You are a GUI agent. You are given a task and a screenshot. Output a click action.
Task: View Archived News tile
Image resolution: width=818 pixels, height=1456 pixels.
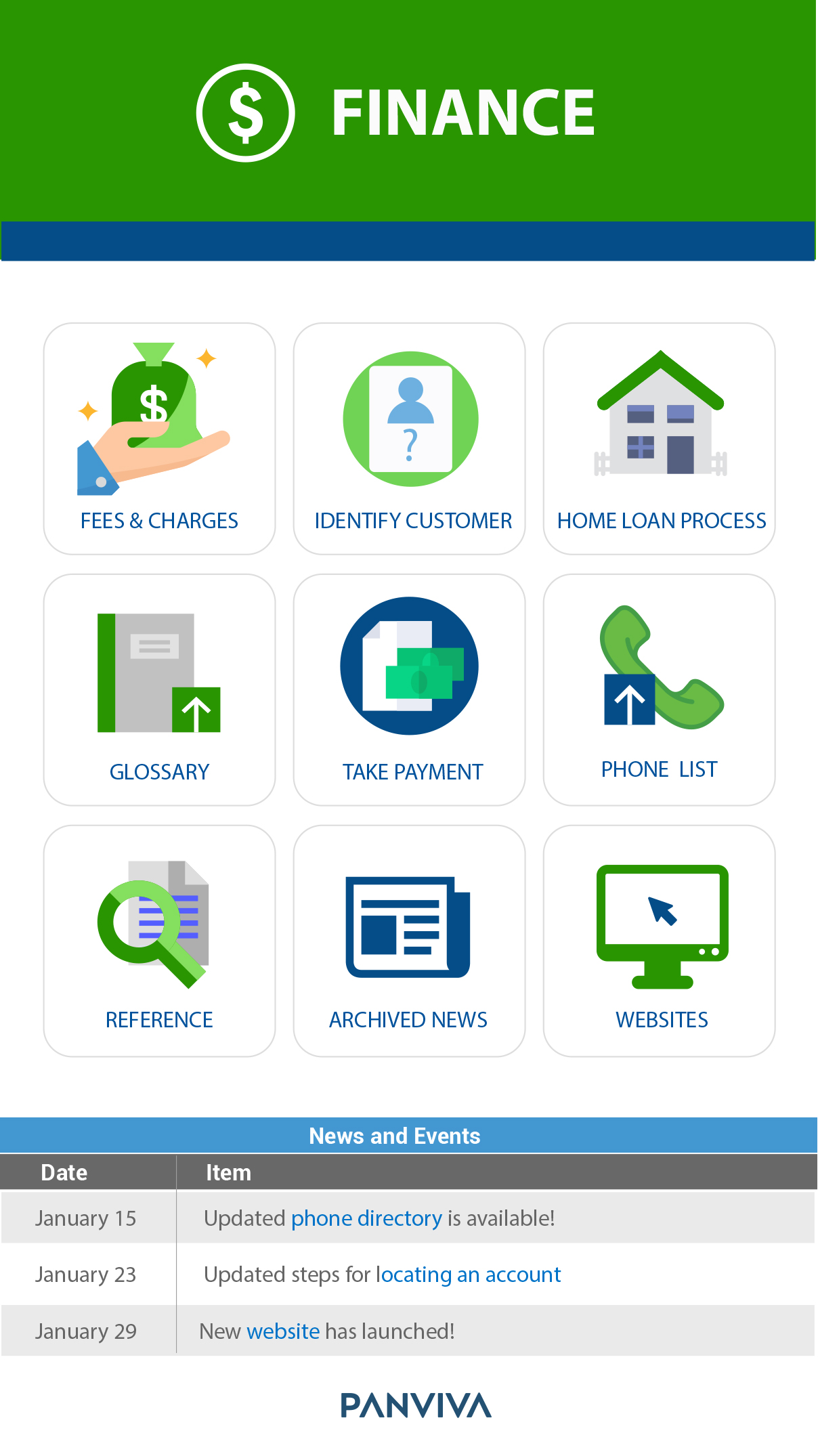(409, 940)
